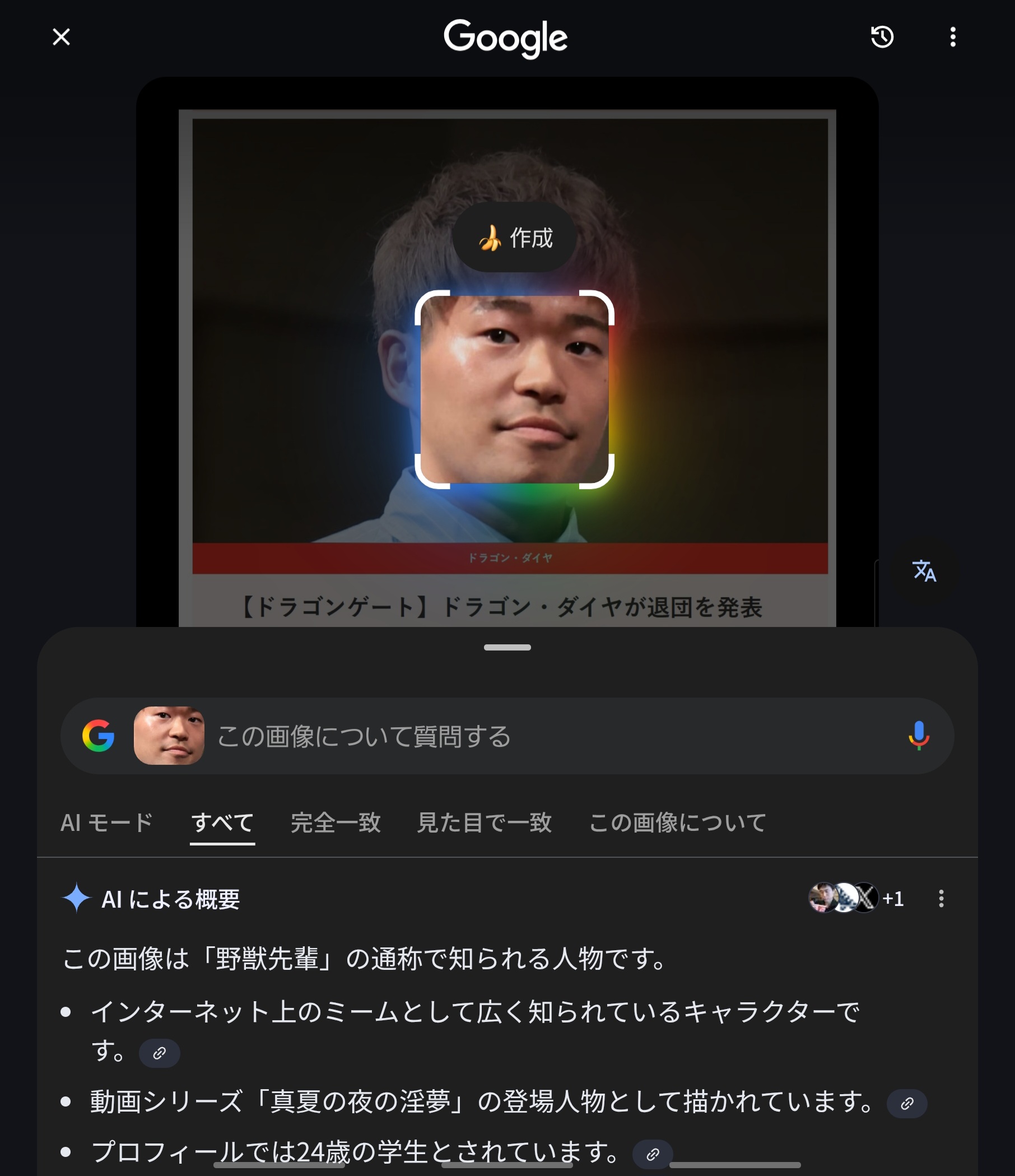Switch to the この画像について tab

click(x=677, y=822)
